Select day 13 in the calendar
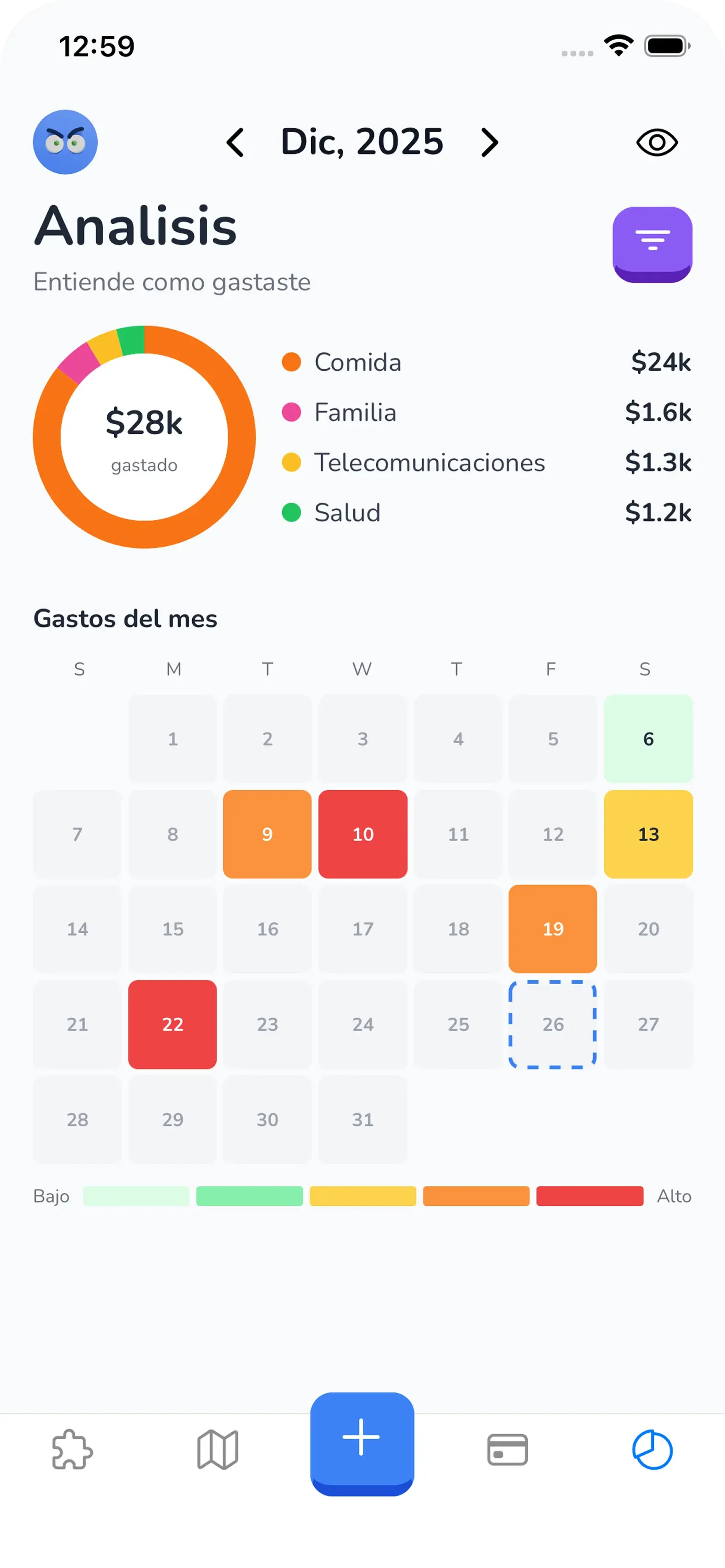 [647, 834]
